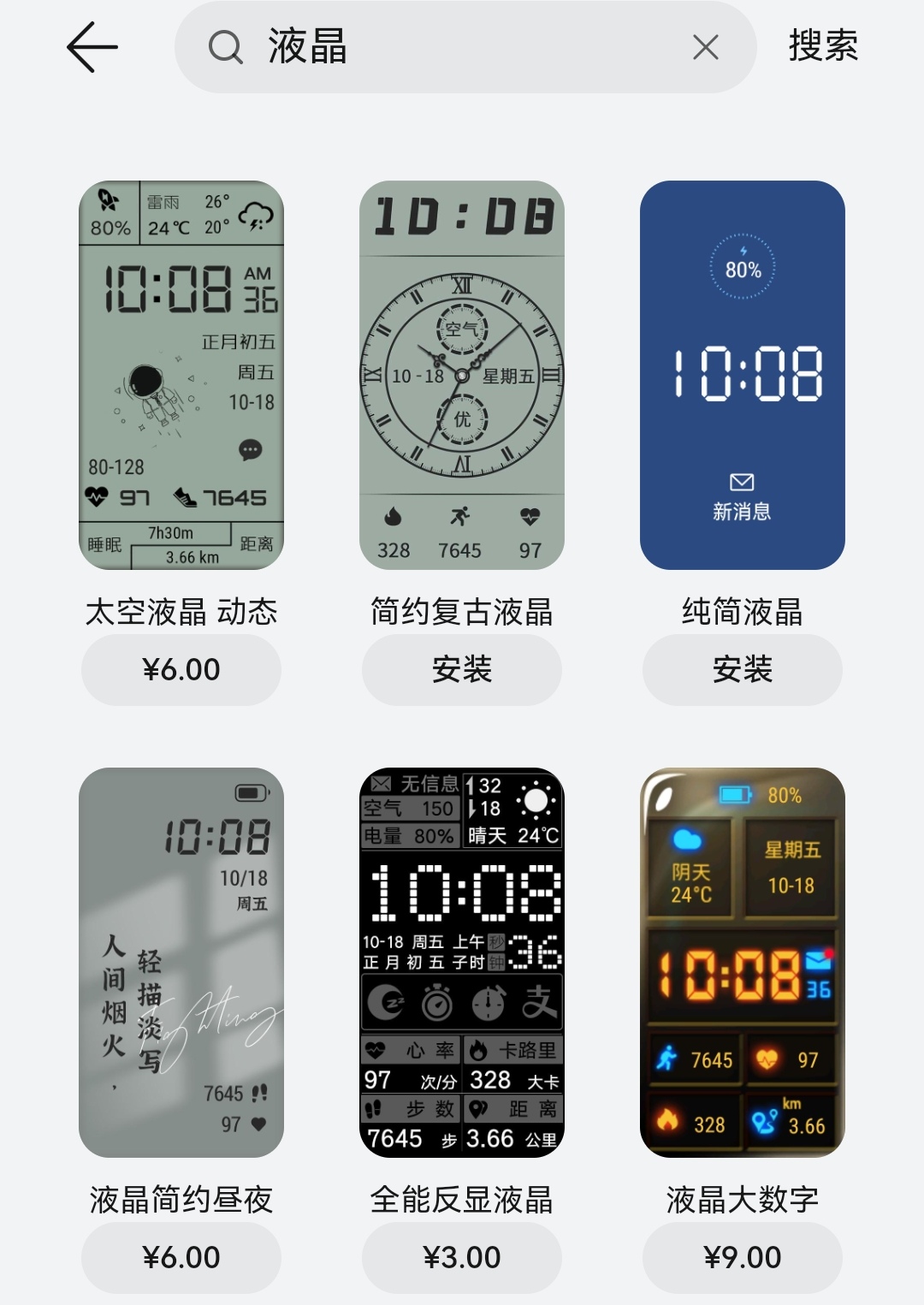Install the 简约复古液晶 watch face

point(462,669)
